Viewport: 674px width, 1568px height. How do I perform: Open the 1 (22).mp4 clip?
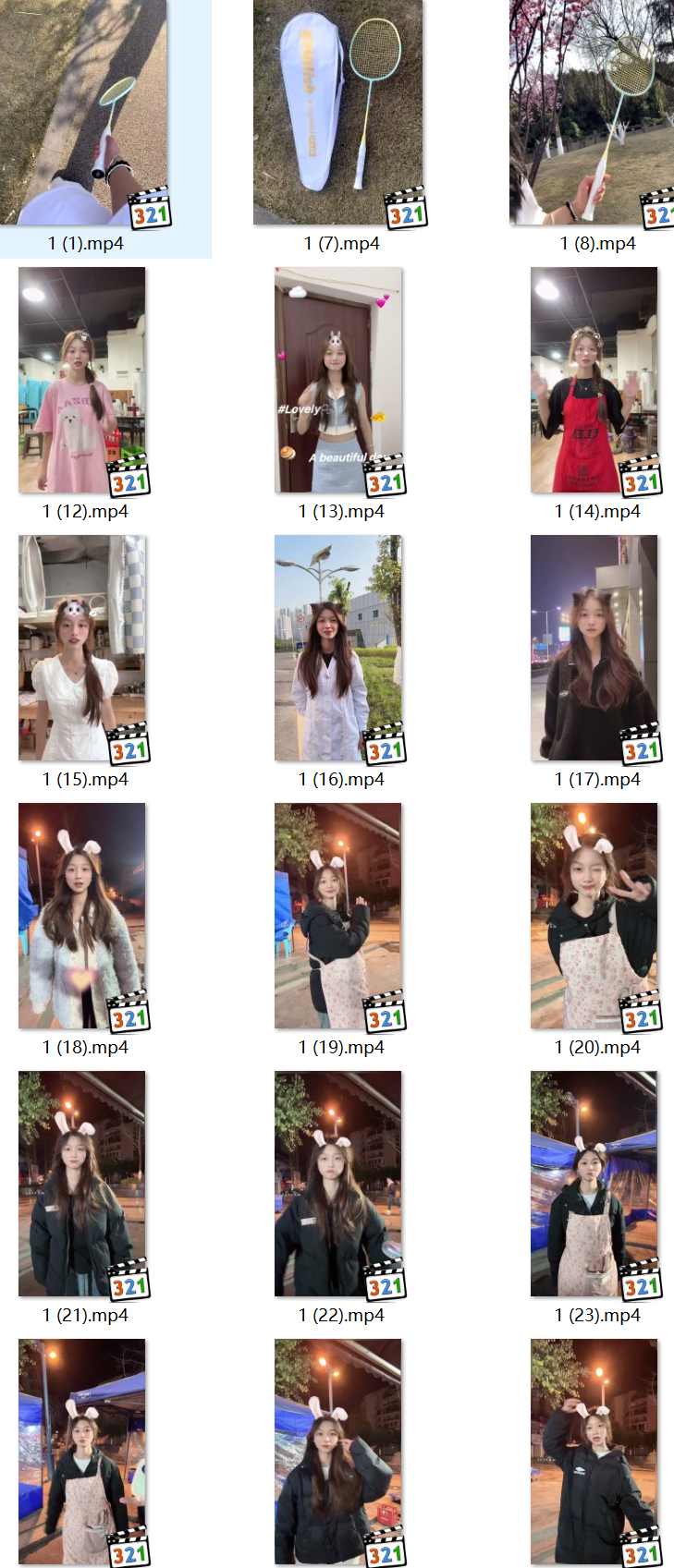coord(338,1184)
